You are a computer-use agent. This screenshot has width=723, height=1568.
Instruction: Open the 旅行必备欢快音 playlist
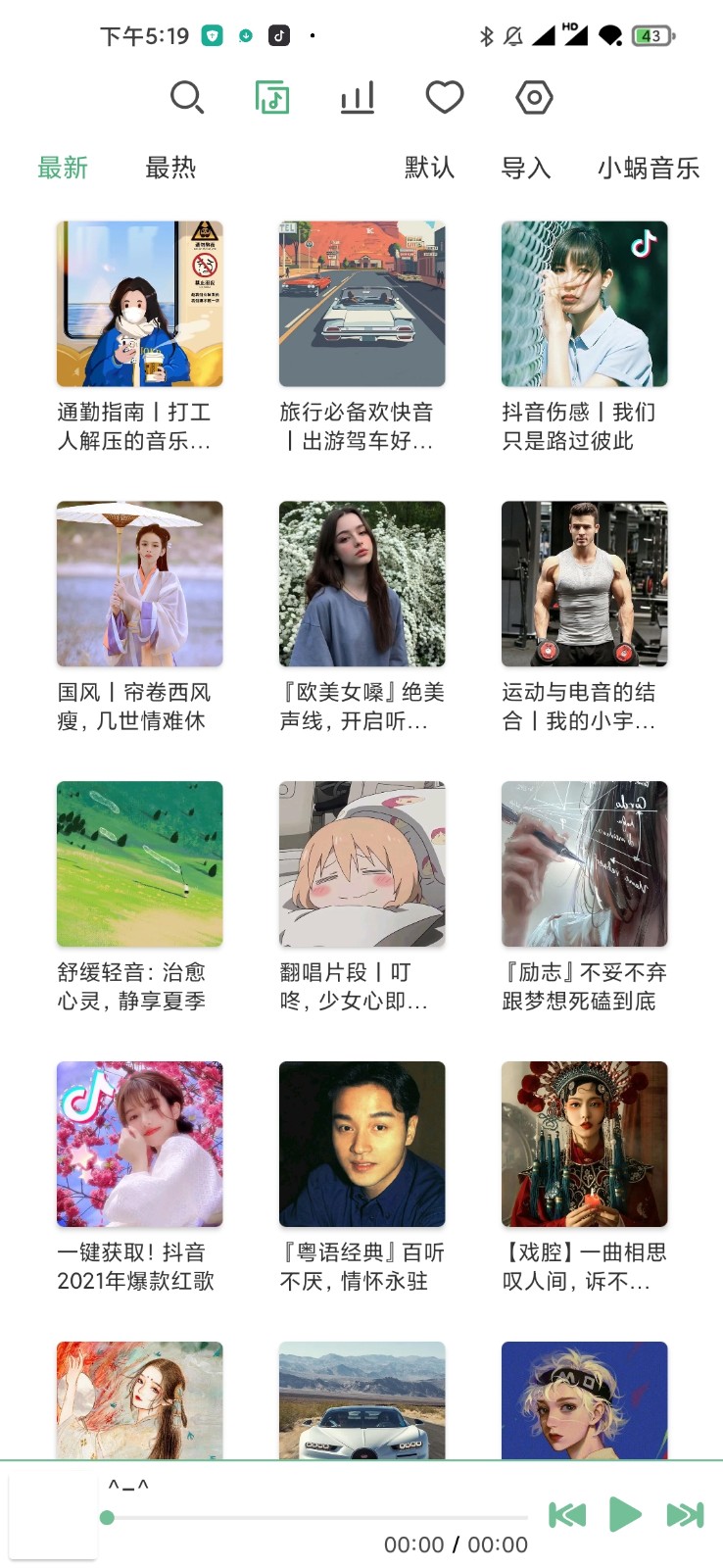tap(361, 304)
